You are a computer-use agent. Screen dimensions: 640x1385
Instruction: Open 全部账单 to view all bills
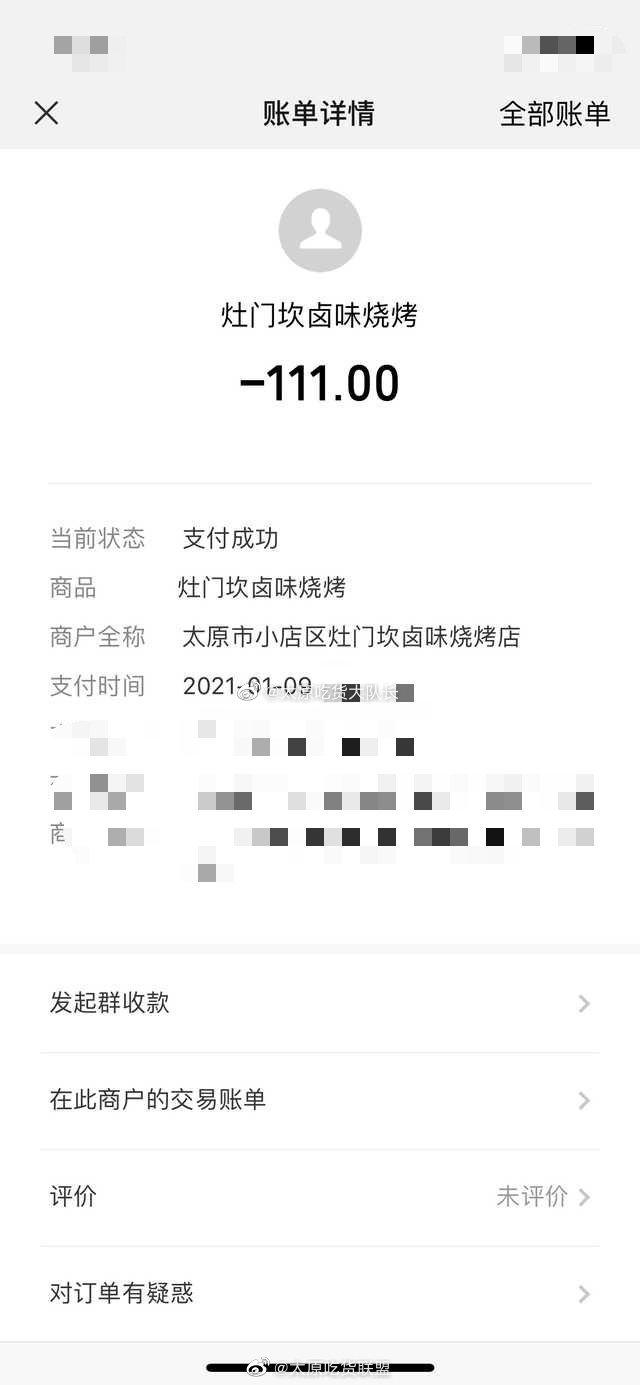[554, 114]
